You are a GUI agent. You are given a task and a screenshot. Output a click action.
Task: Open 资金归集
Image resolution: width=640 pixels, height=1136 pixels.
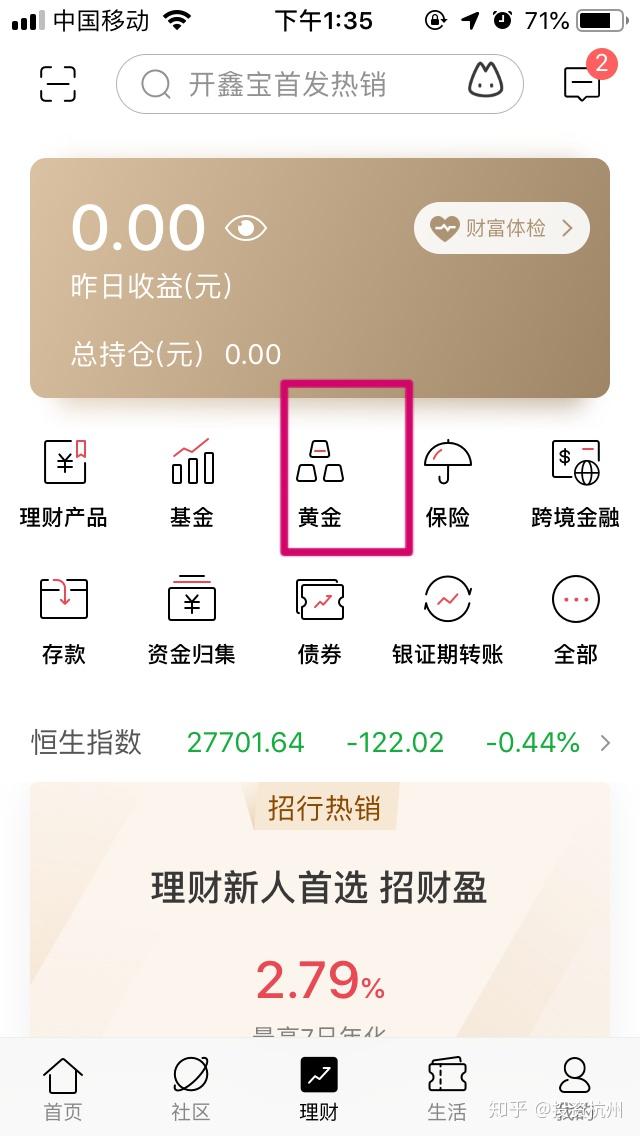click(x=192, y=619)
